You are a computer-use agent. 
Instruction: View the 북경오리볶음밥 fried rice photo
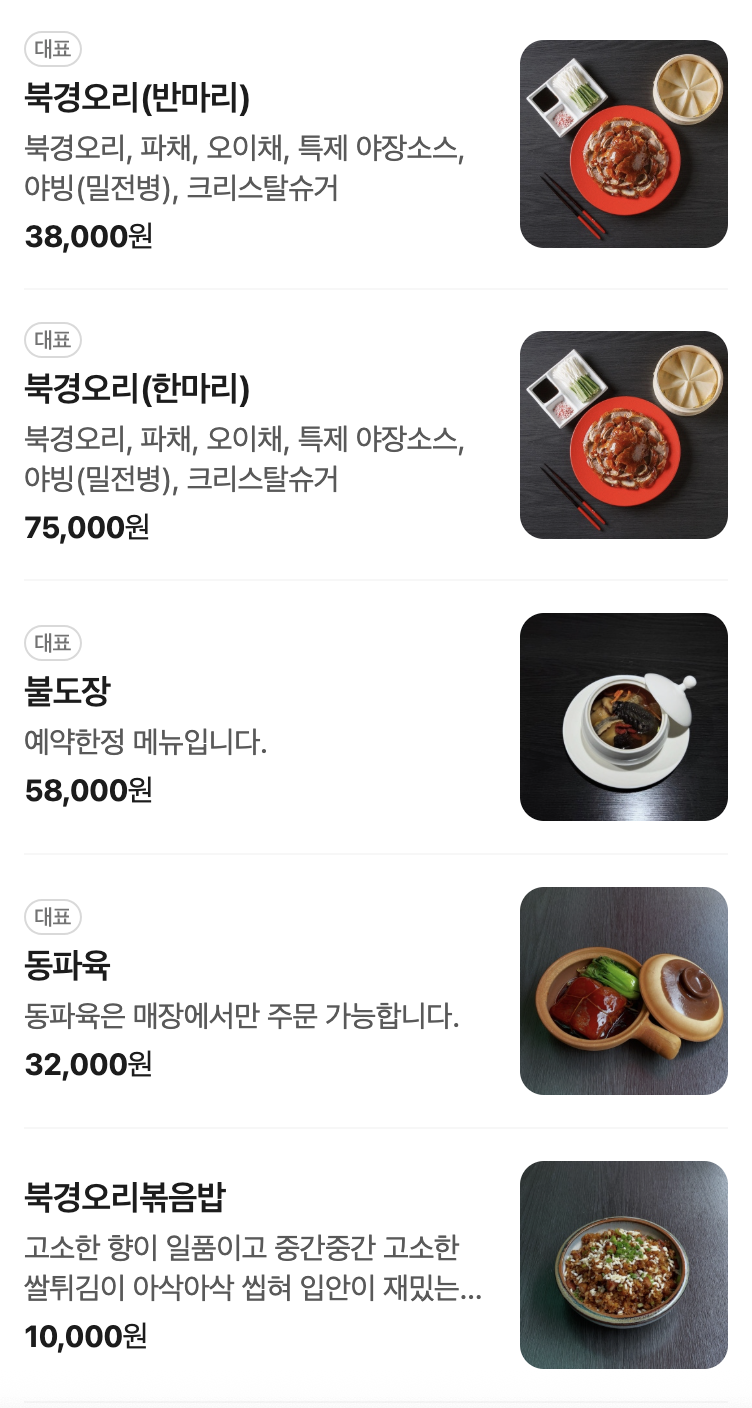[623, 1264]
